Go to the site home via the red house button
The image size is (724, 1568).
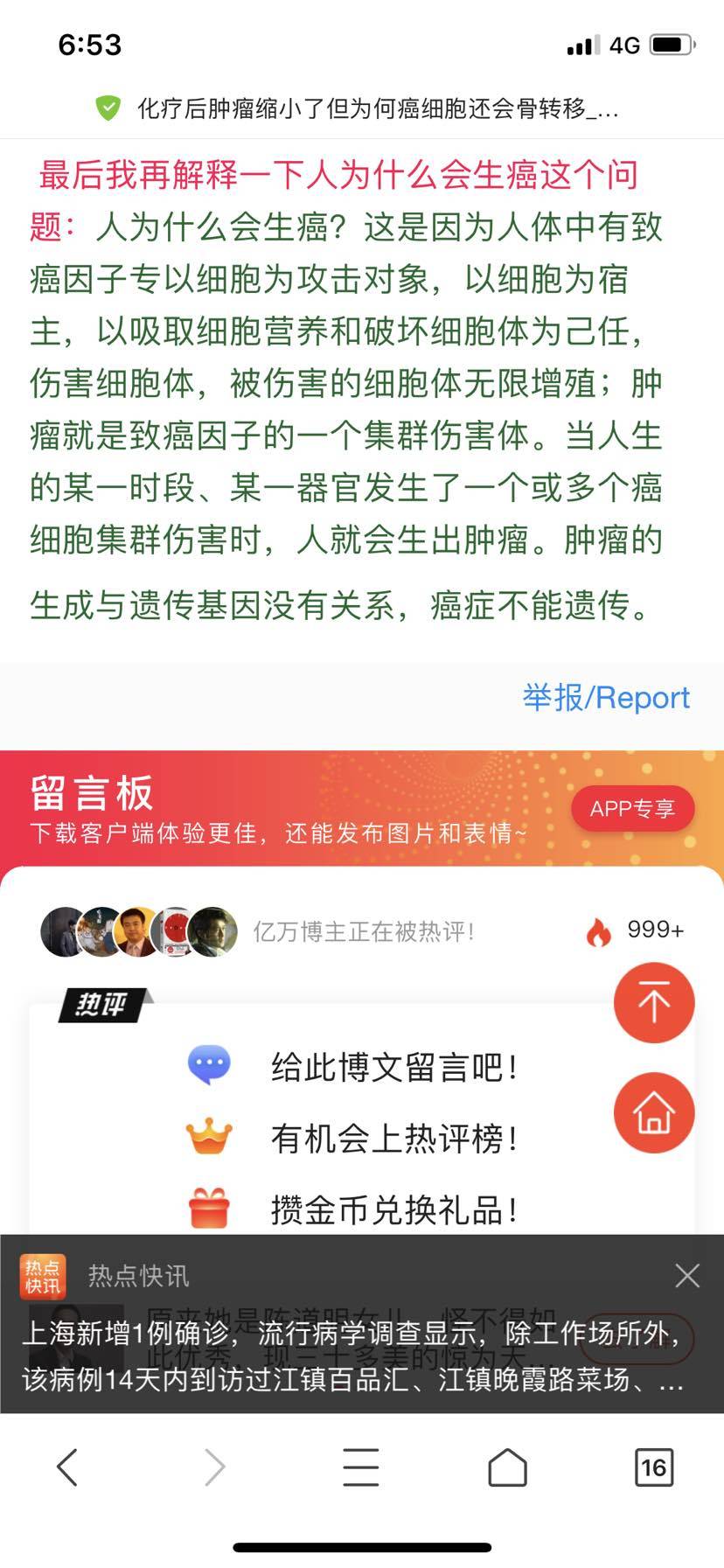(653, 1112)
